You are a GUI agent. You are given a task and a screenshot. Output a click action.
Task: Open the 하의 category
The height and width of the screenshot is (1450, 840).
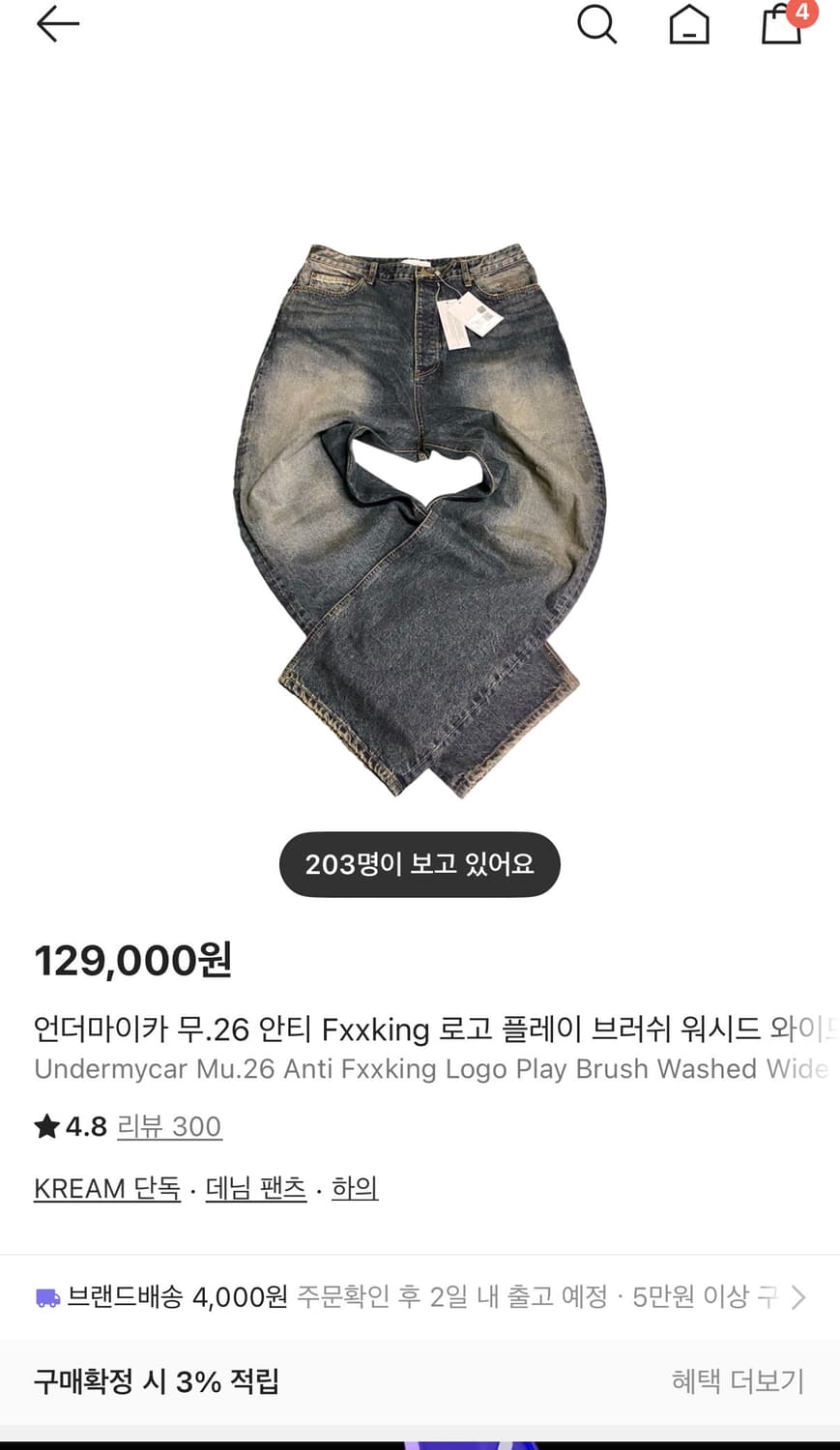(x=355, y=1188)
